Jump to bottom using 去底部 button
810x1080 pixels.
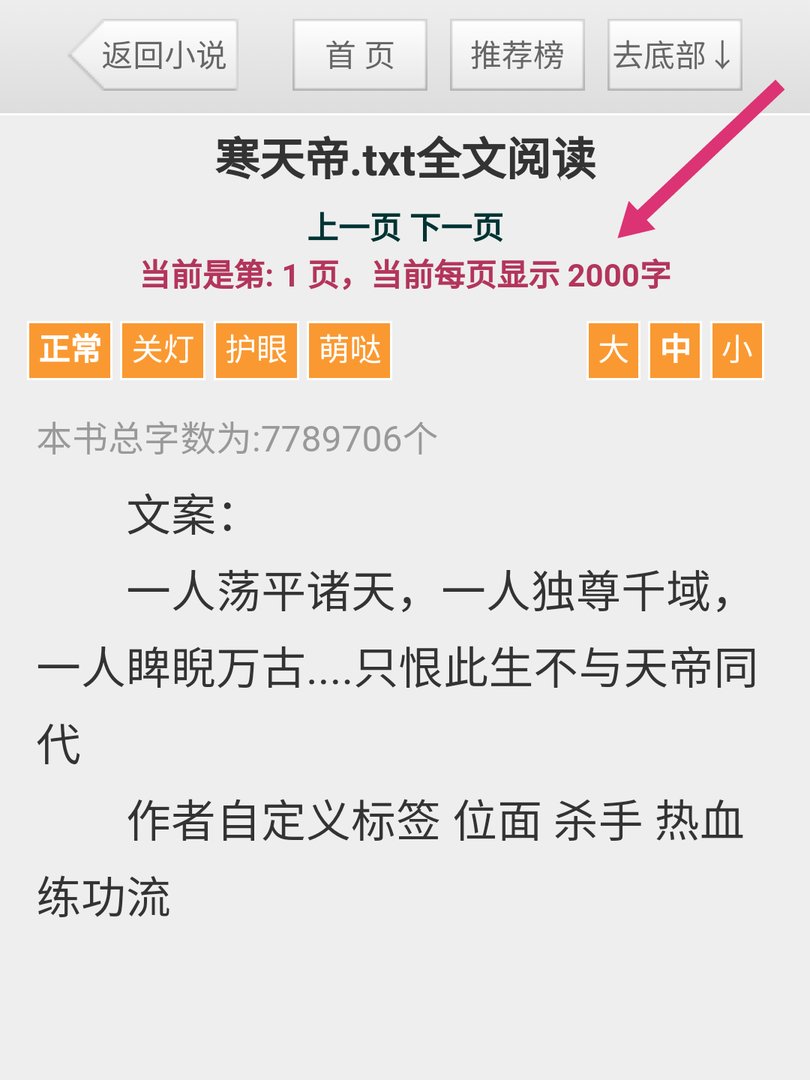pyautogui.click(x=673, y=55)
